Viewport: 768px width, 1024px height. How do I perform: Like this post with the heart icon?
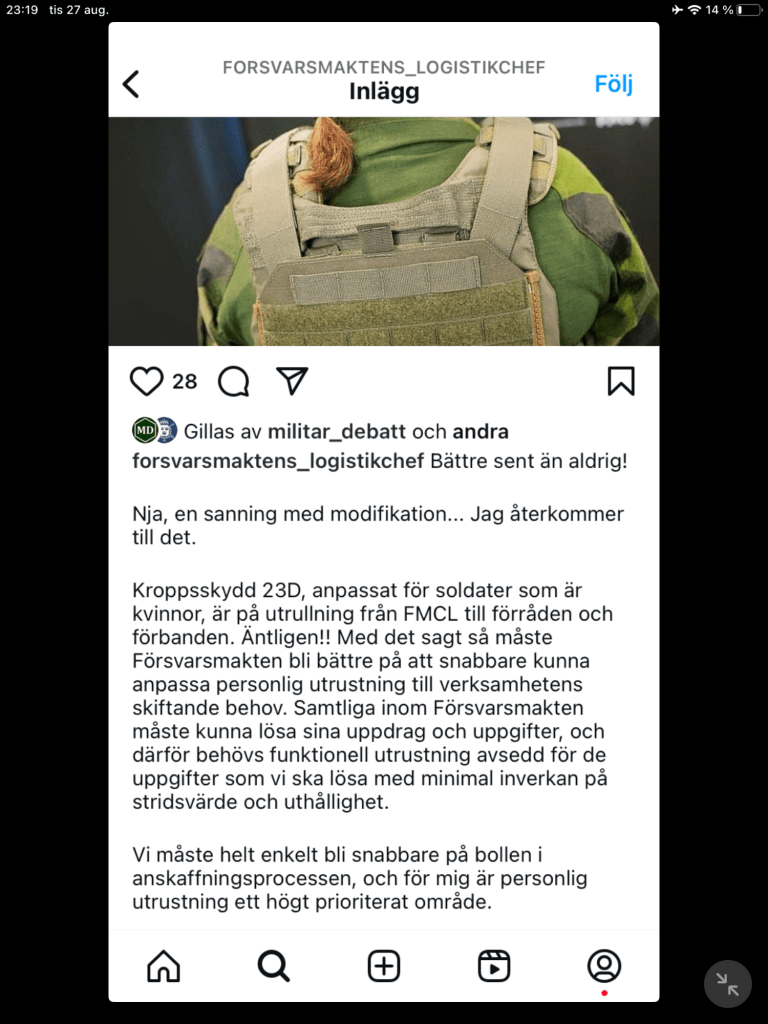point(147,381)
